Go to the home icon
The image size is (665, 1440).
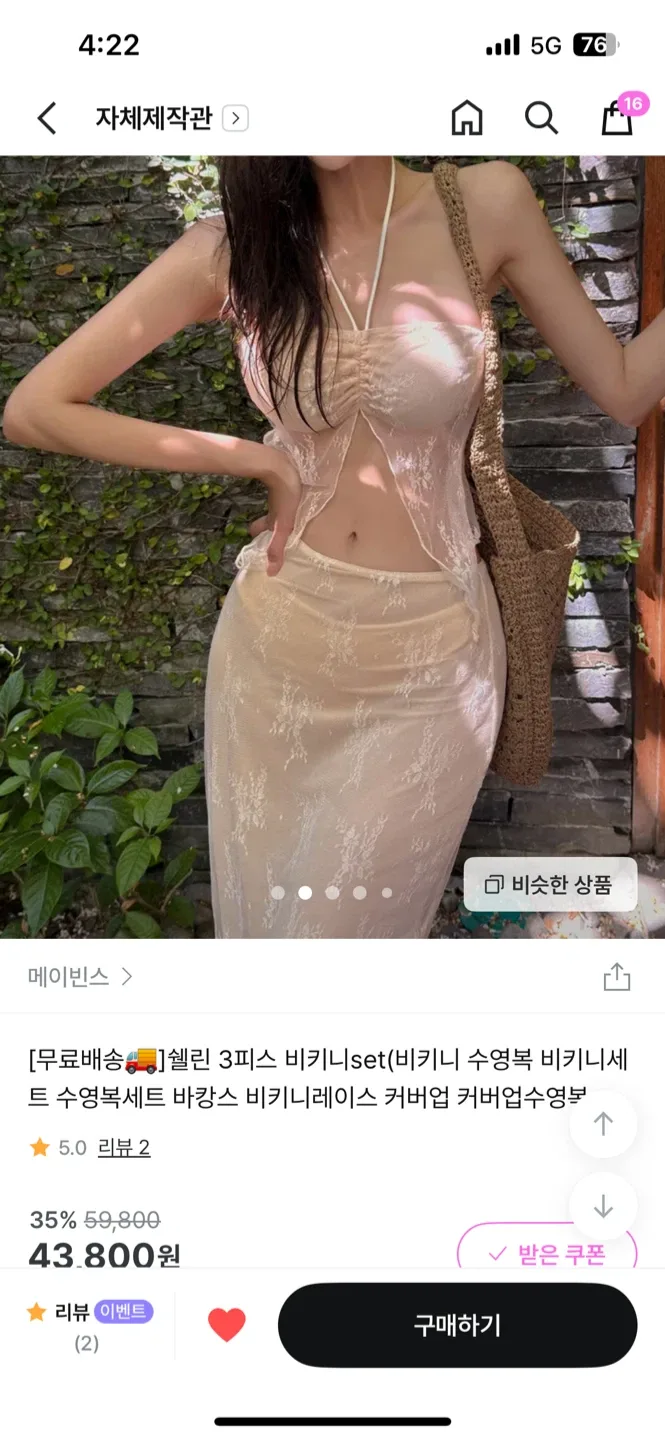[467, 118]
